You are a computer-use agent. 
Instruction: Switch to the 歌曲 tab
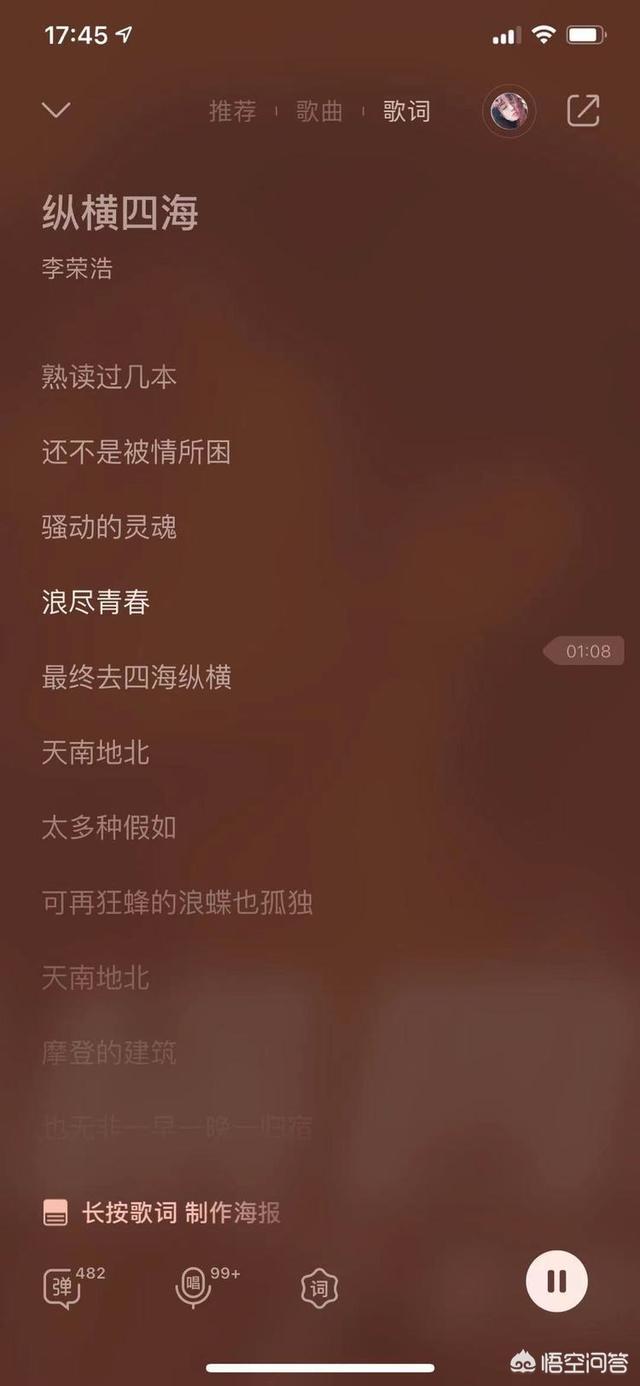pos(319,111)
